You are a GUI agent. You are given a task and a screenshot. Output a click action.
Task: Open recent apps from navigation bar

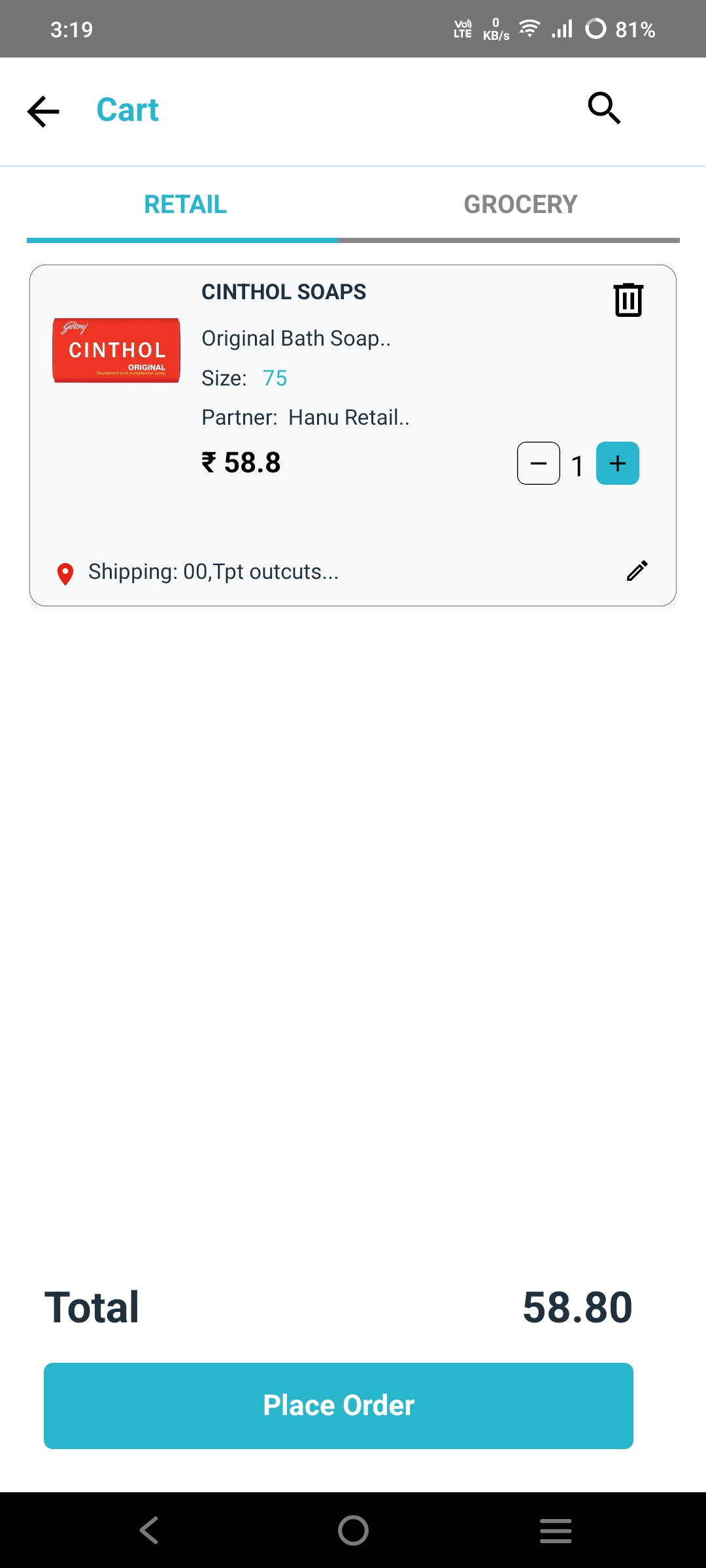point(556,1530)
